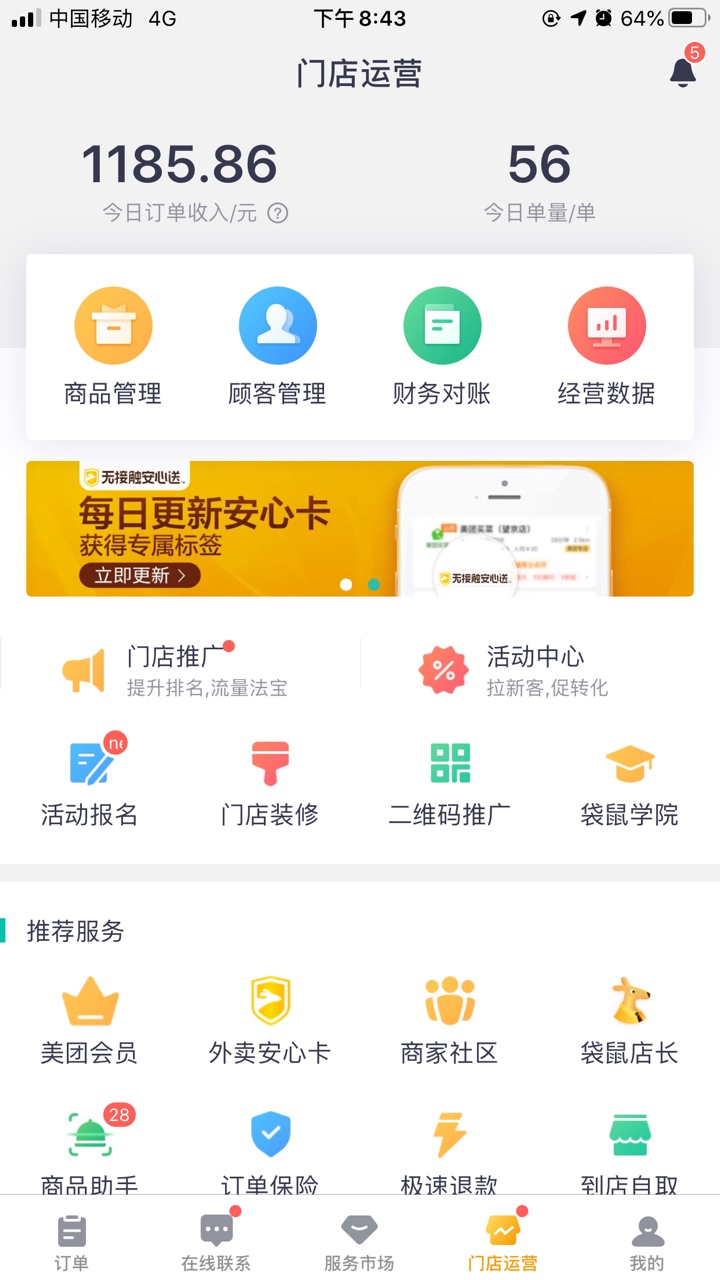The image size is (720, 1280).
Task: Go to the 我的 tab
Action: 647,1242
